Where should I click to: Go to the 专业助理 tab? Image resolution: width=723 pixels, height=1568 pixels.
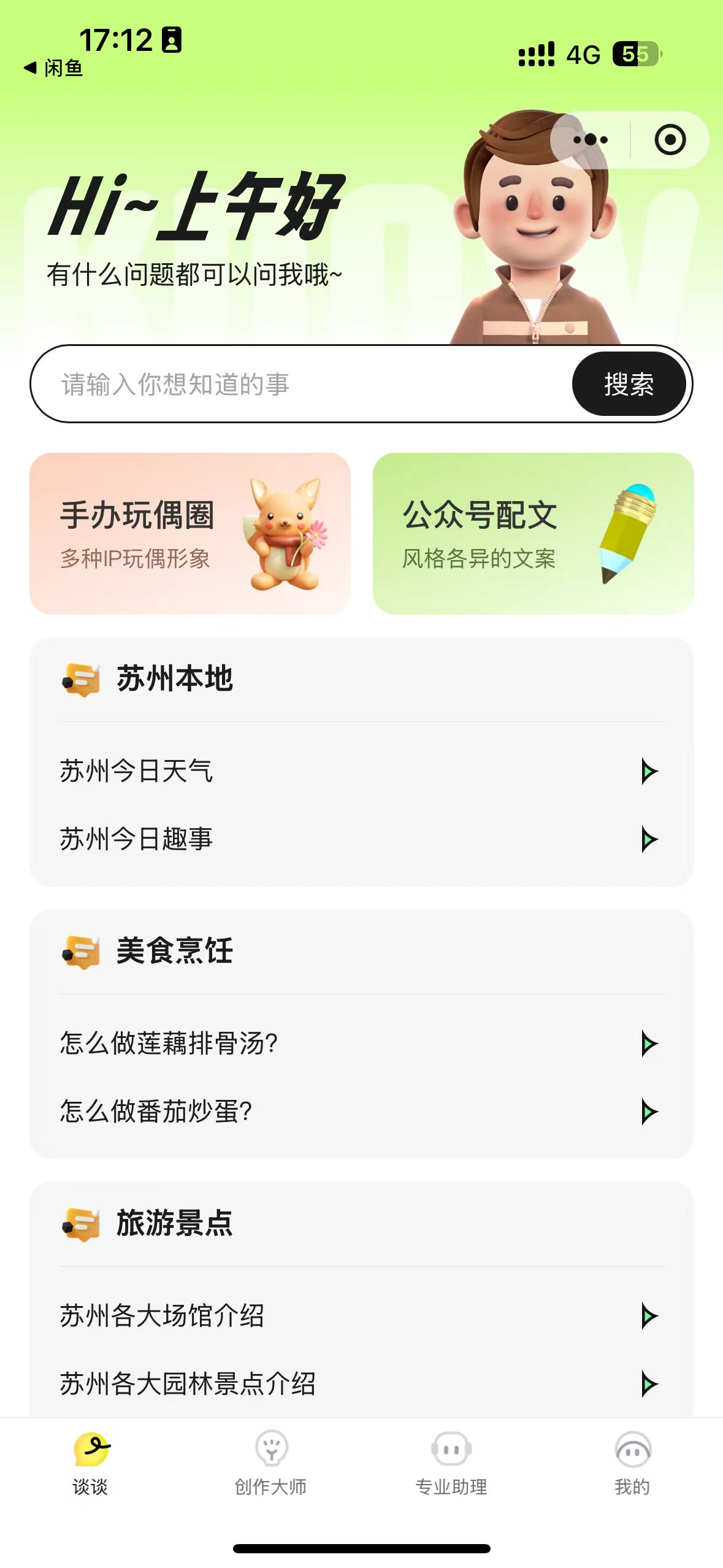coord(451,1463)
